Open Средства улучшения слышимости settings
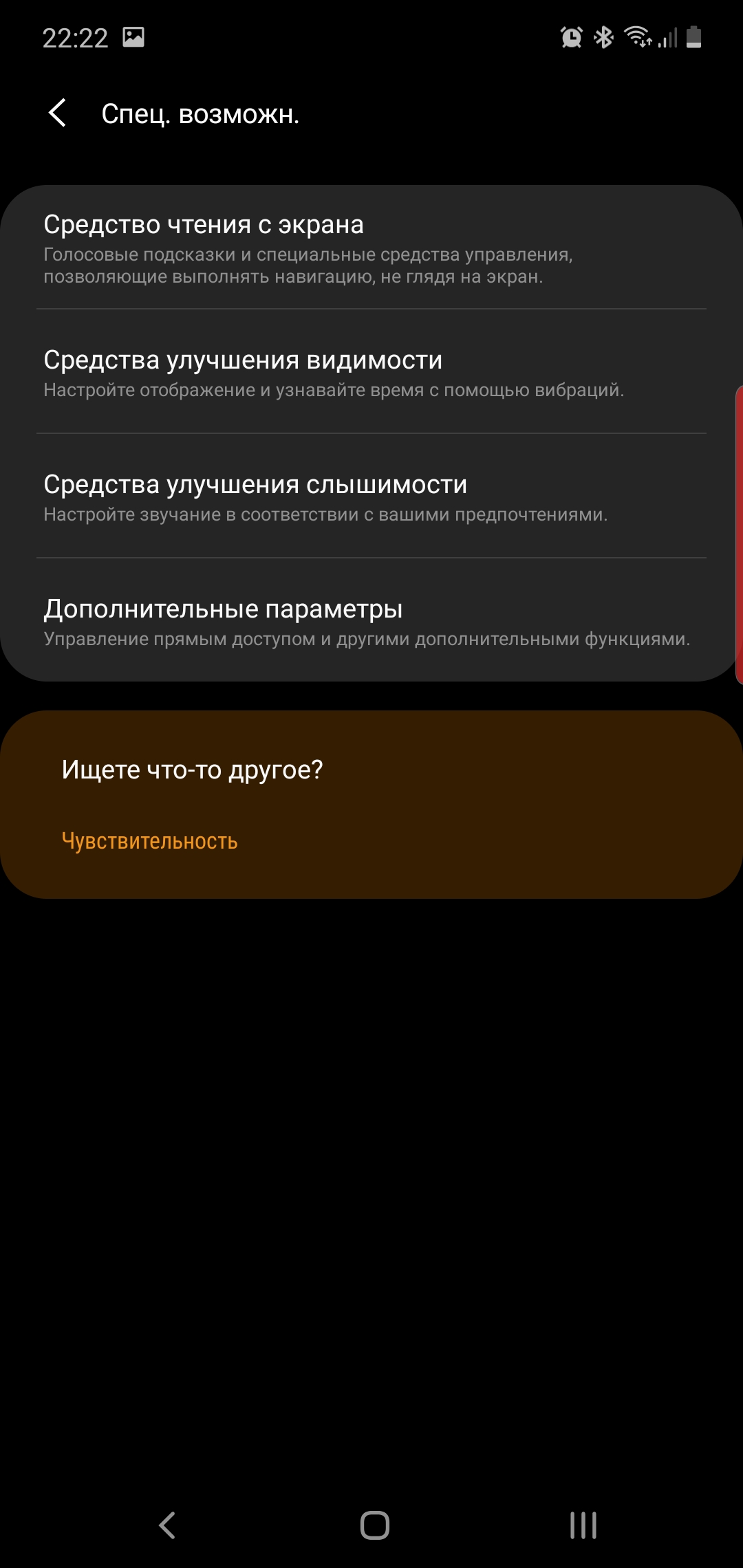 (x=371, y=497)
